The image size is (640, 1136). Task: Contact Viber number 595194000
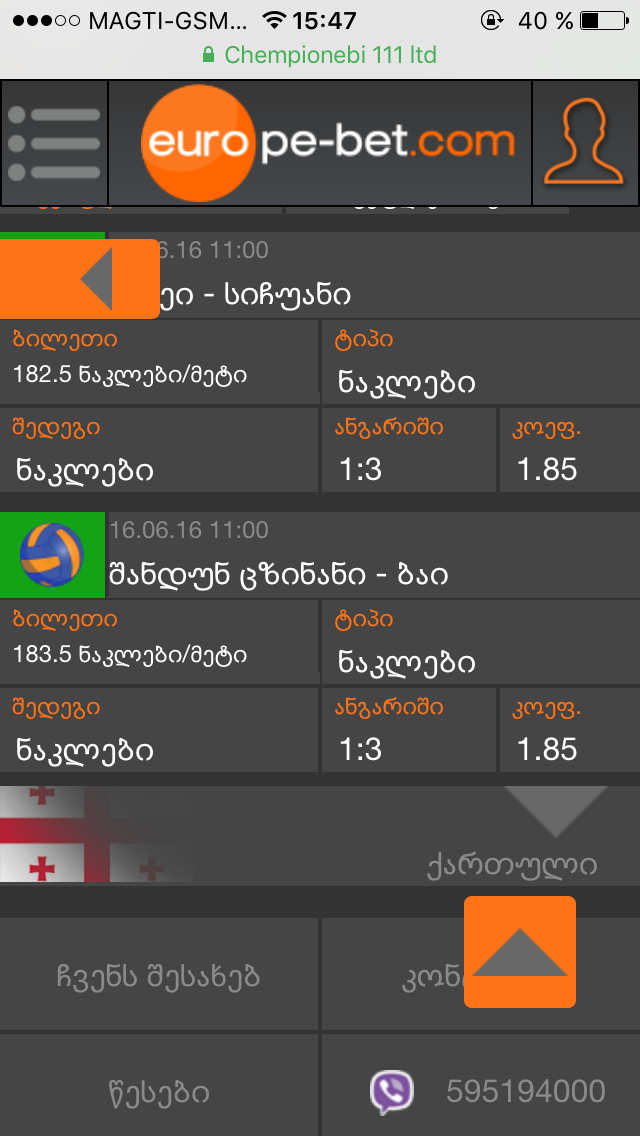coord(488,1091)
